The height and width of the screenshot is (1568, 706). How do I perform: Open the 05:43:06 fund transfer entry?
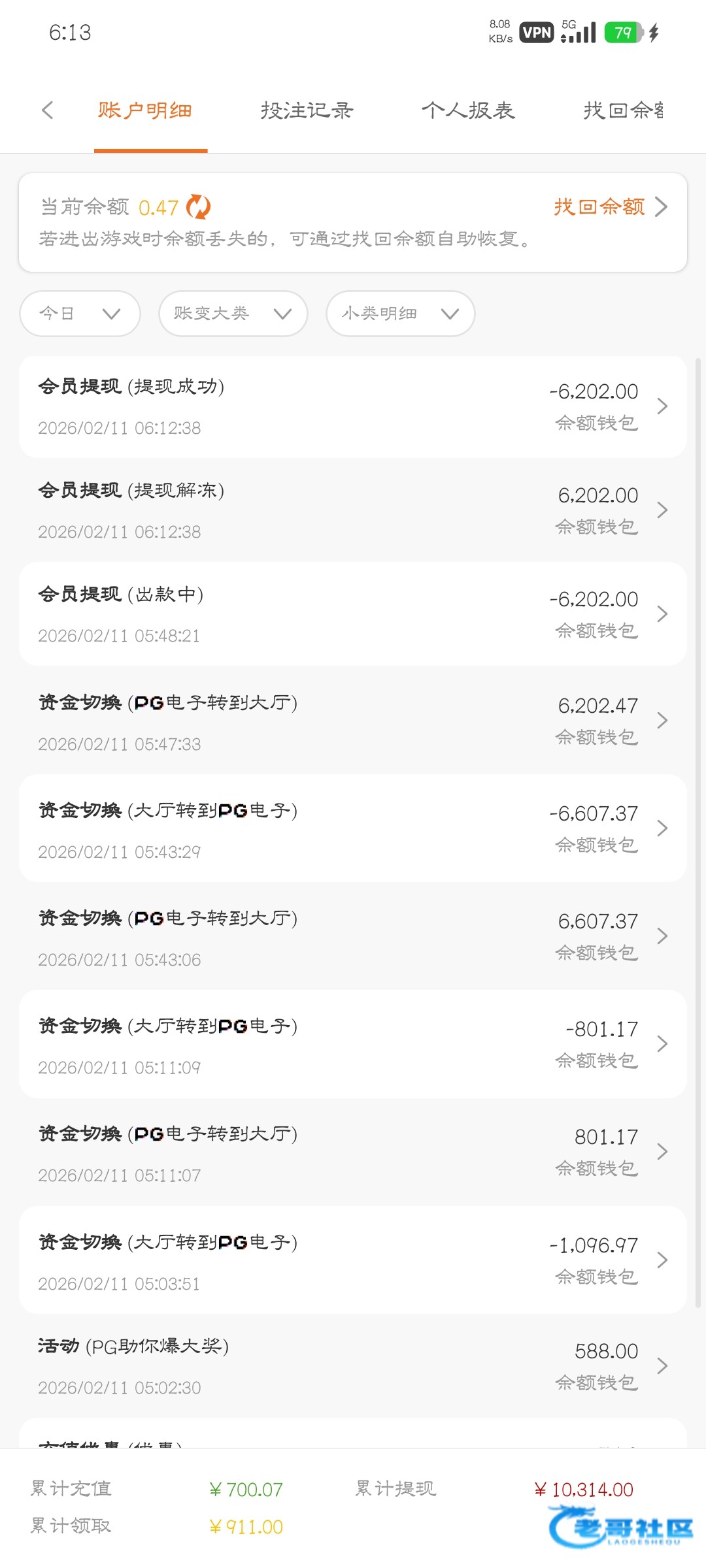353,936
